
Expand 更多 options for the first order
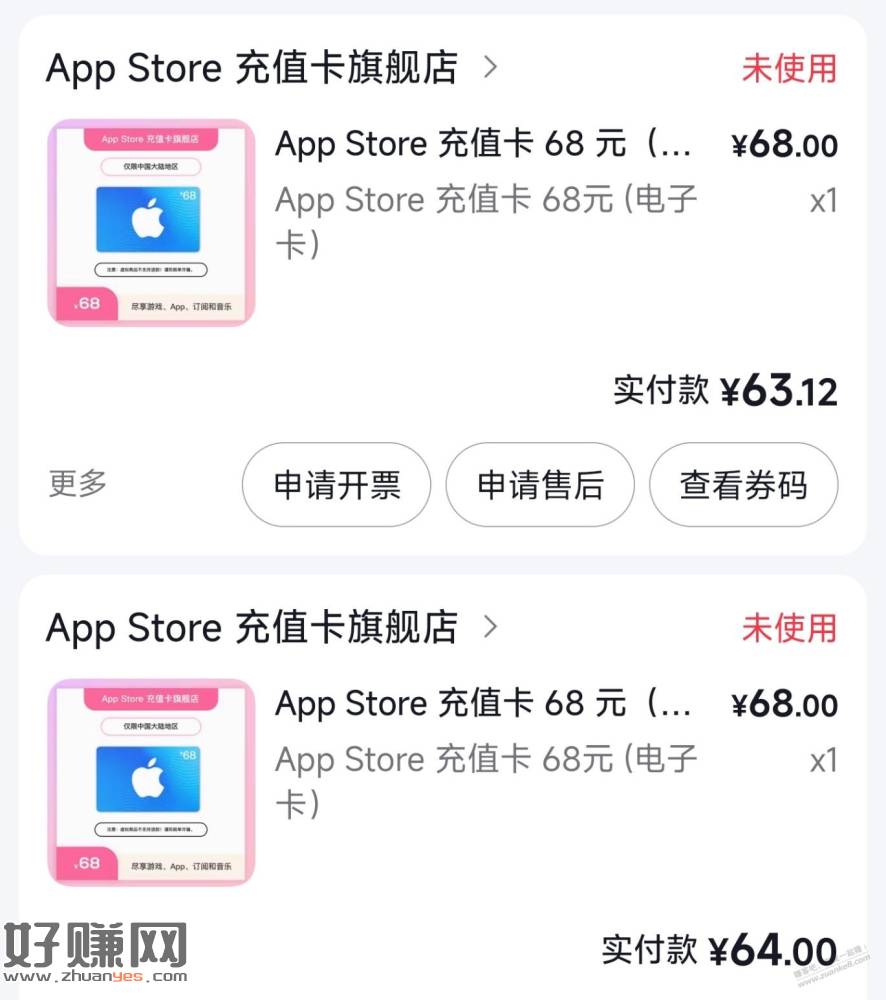pyautogui.click(x=75, y=484)
